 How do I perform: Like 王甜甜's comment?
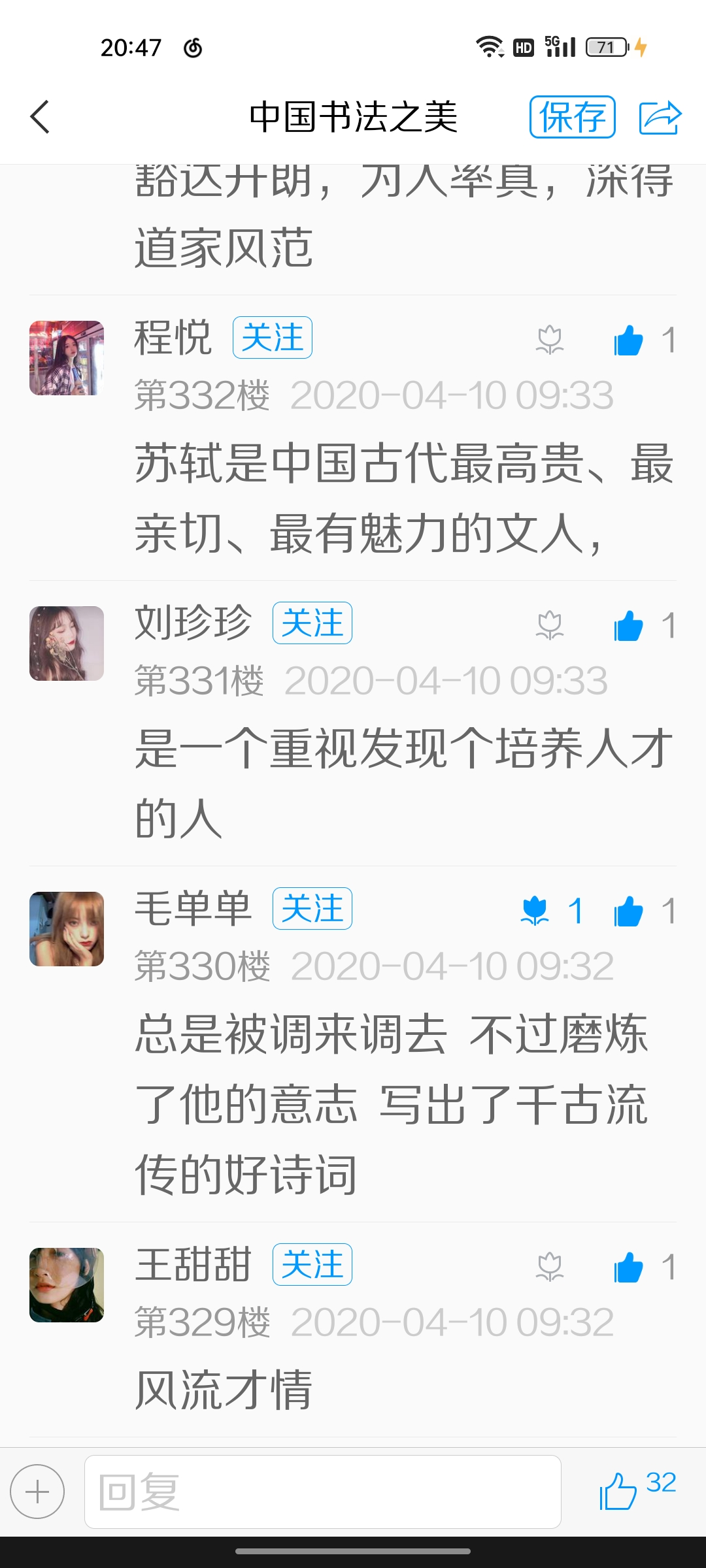(x=629, y=1267)
